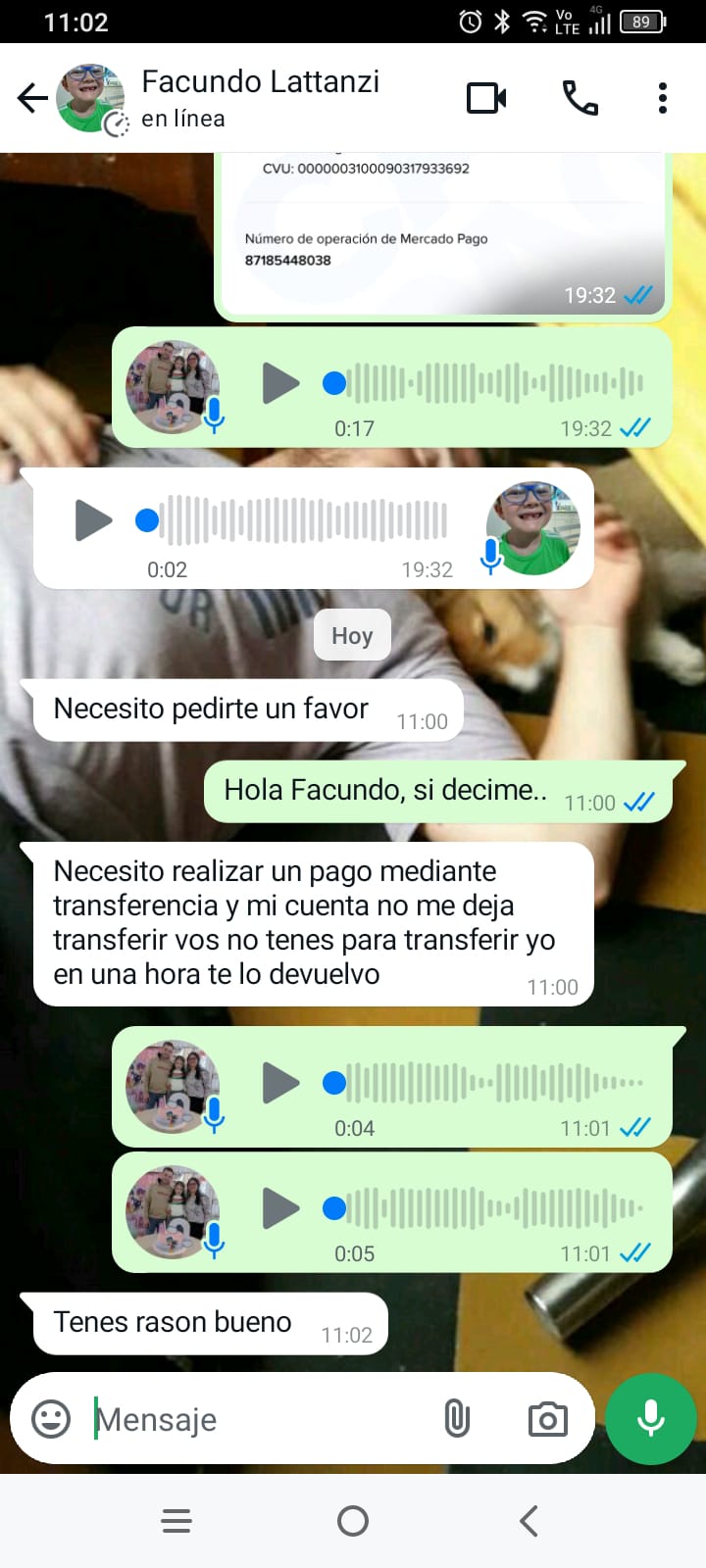Play the 0:05 voice message
Image resolution: width=706 pixels, height=1568 pixels.
280,1208
